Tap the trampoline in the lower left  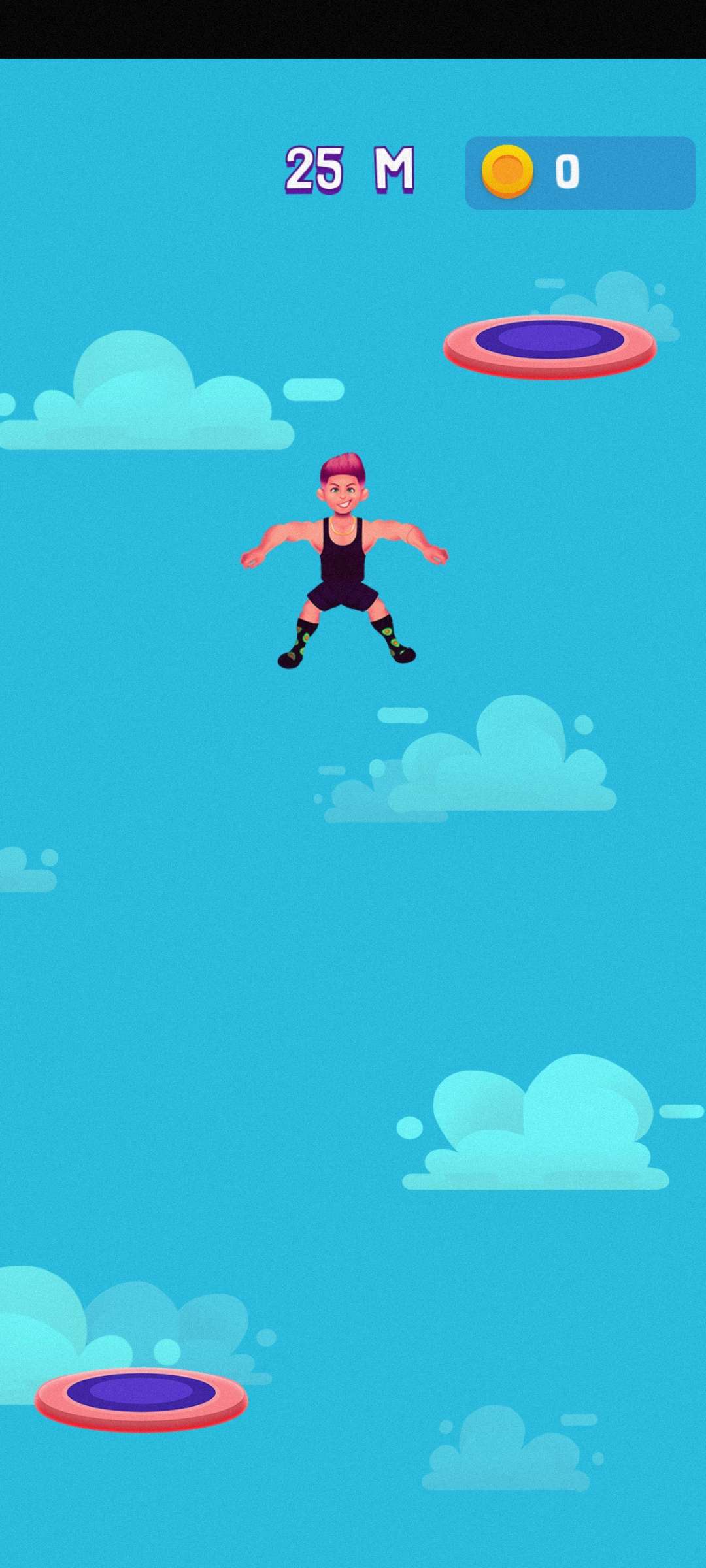141,1397
